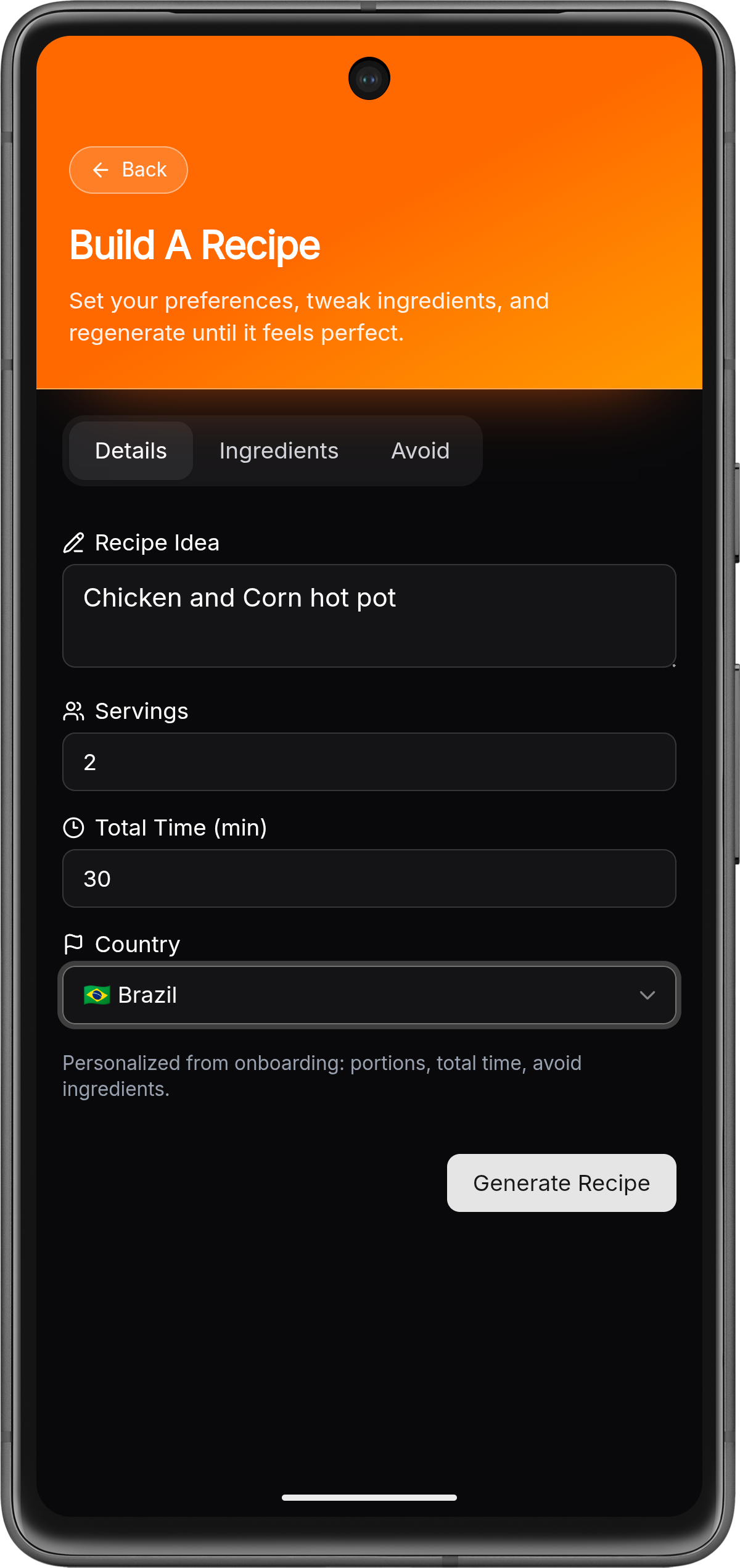This screenshot has height=1568, width=740.
Task: Click the Back button
Action: pos(128,170)
